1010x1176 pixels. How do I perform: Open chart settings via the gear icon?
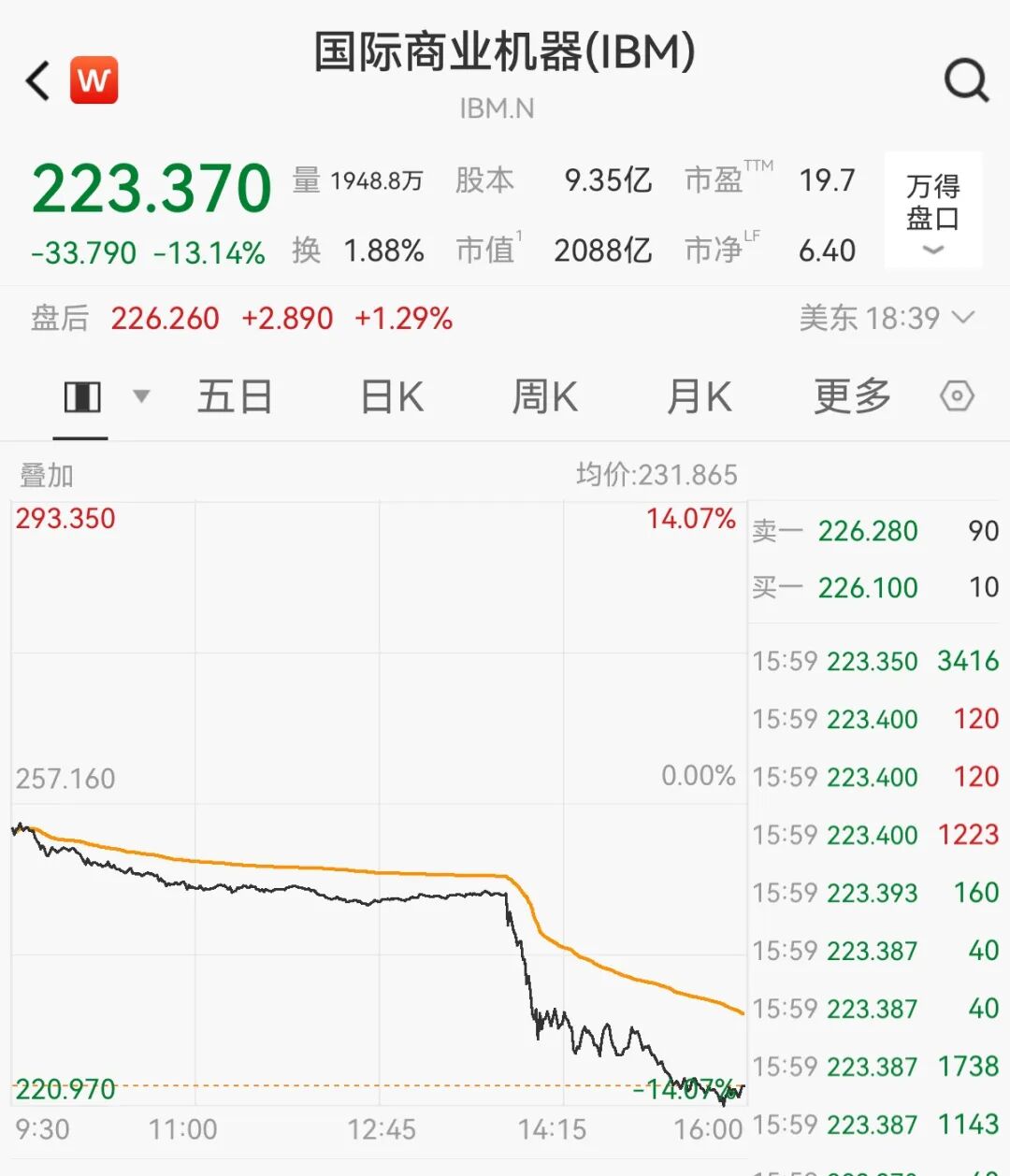pyautogui.click(x=956, y=395)
